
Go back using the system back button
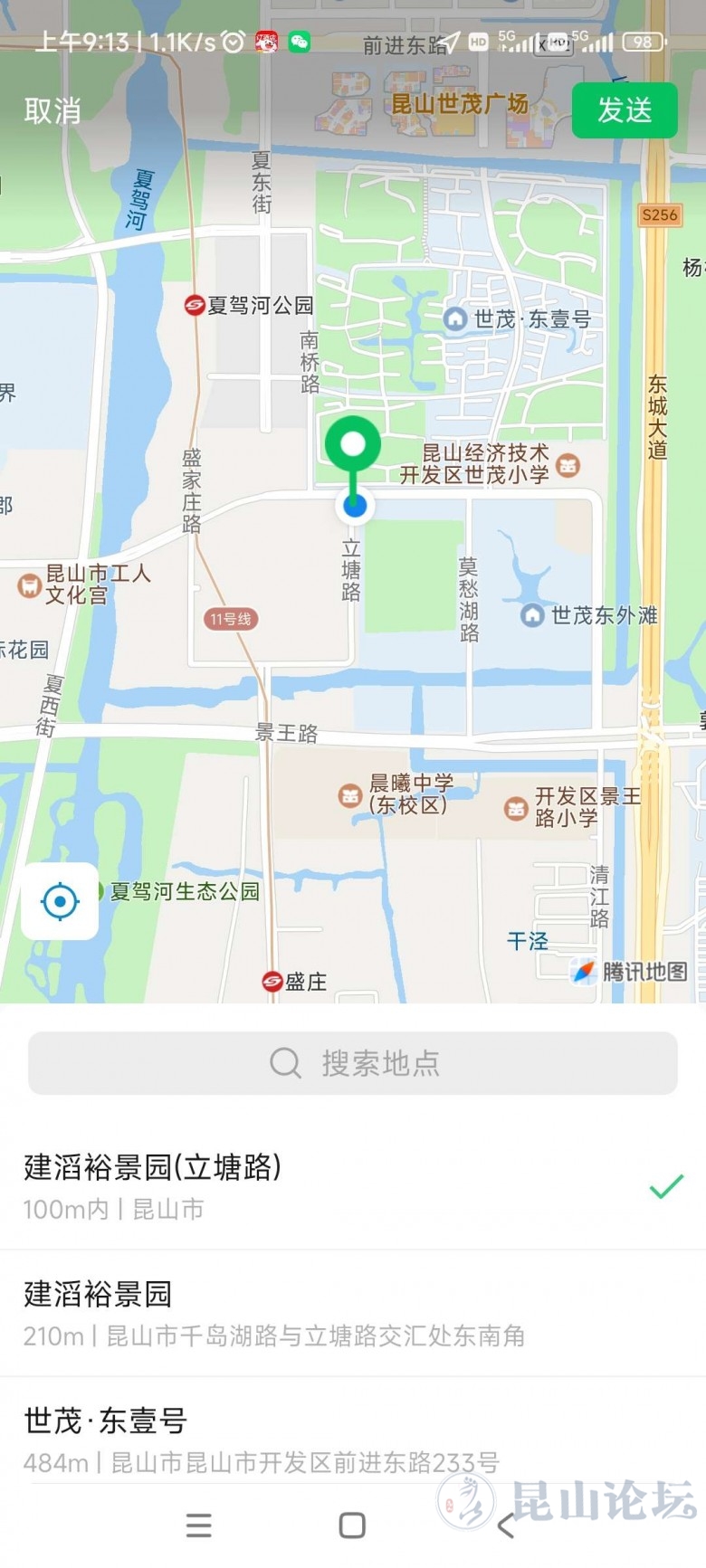point(506,1525)
